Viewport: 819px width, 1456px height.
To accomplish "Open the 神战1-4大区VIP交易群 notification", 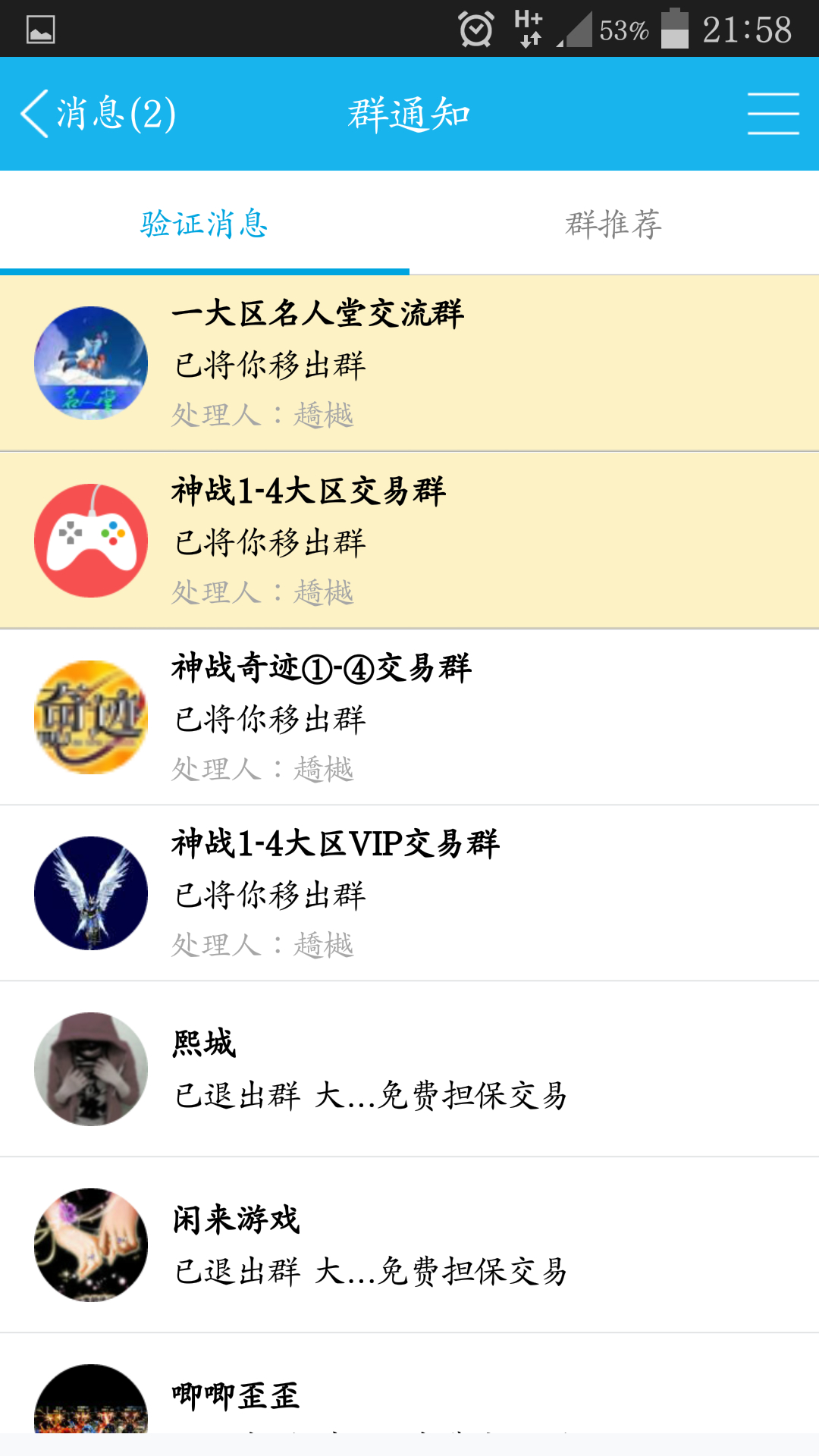I will click(x=409, y=893).
